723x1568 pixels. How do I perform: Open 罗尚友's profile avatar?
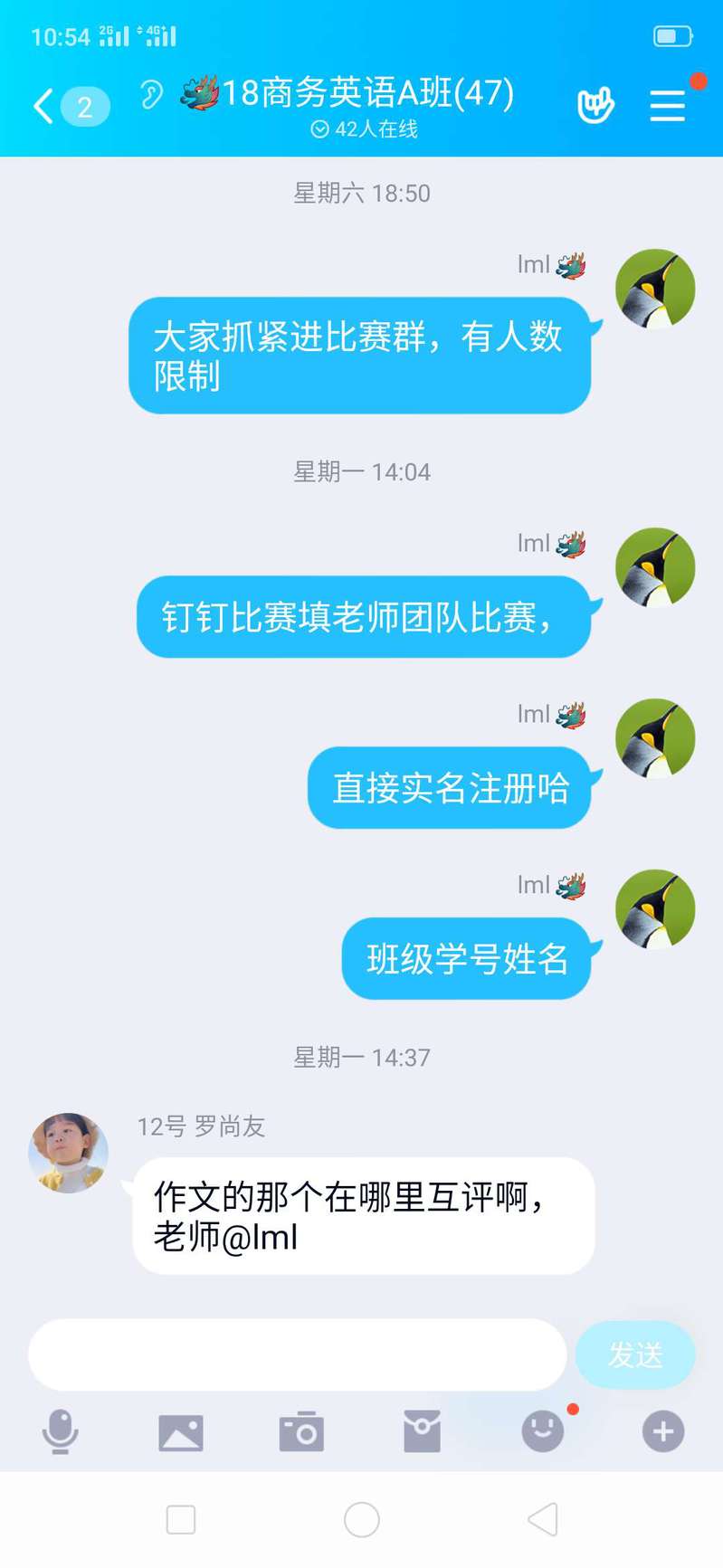(x=69, y=1153)
